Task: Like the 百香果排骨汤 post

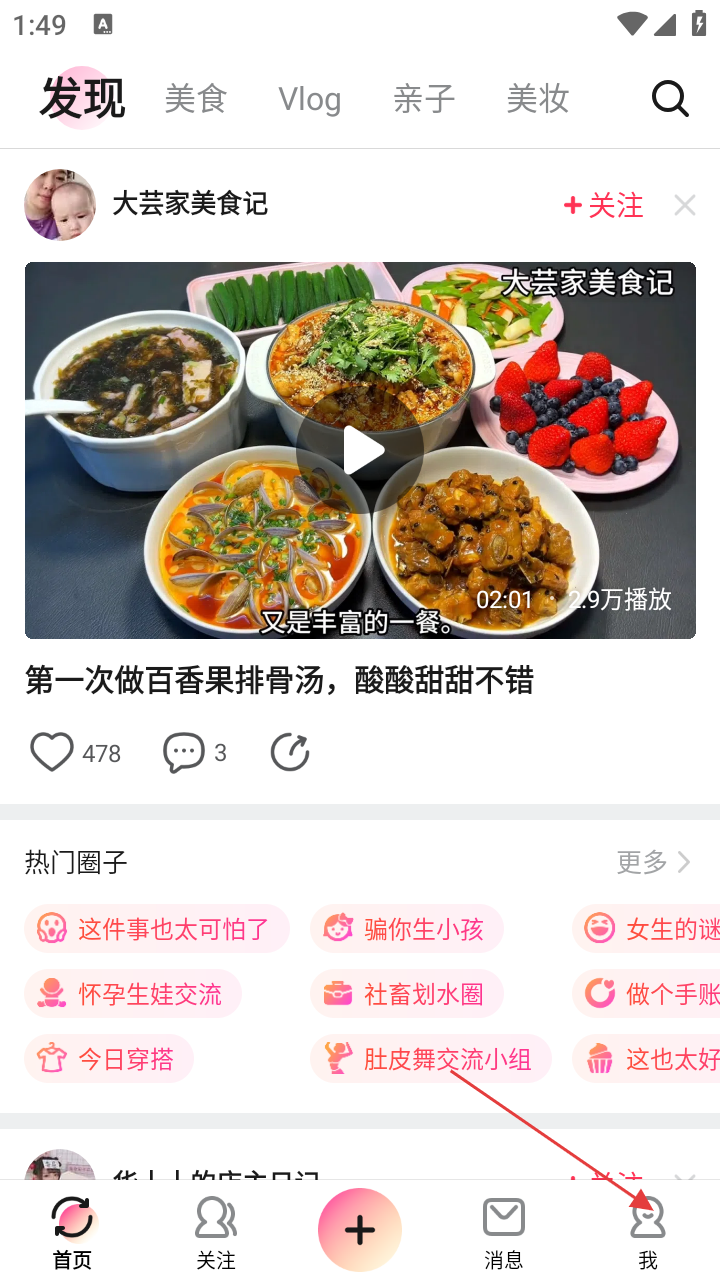Action: 52,753
